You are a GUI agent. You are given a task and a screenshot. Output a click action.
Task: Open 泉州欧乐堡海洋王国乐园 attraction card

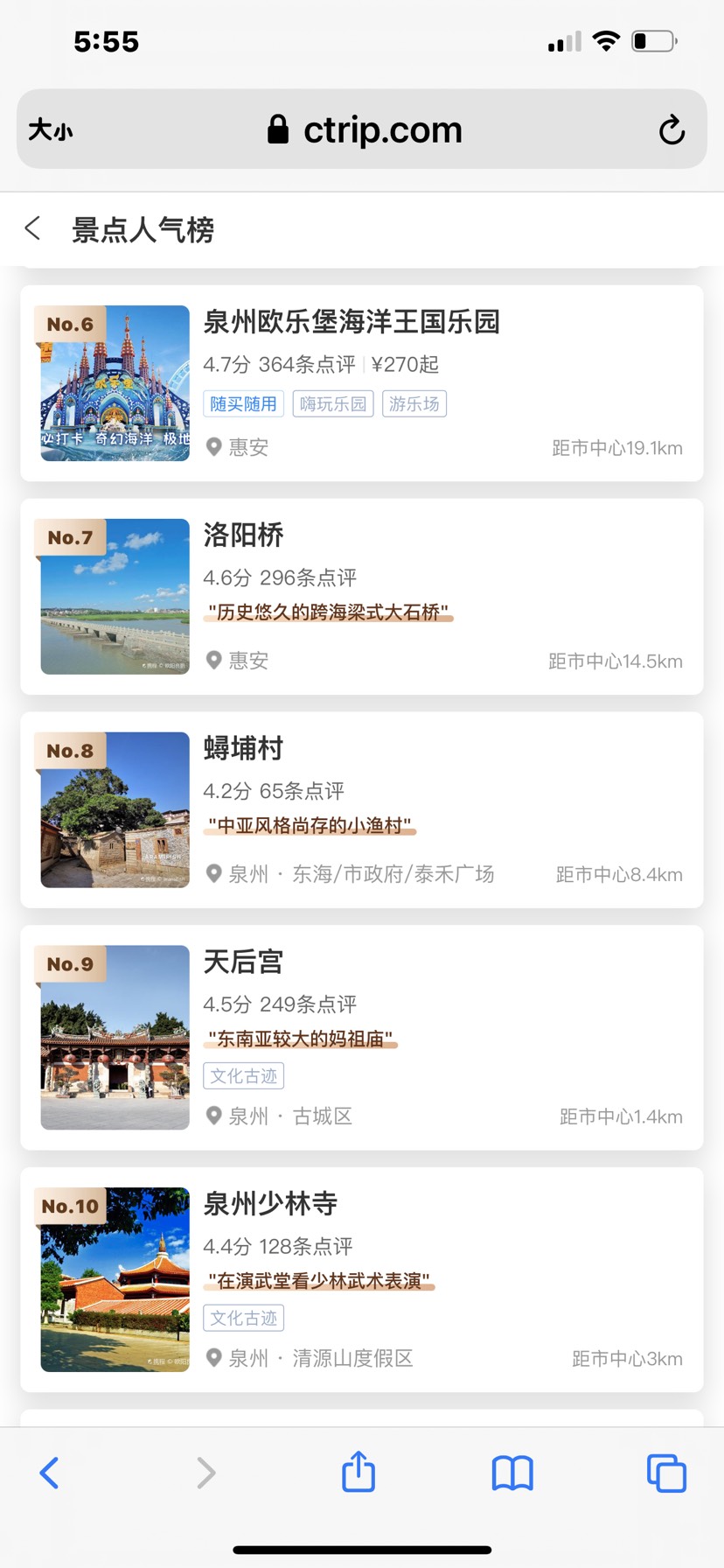[x=362, y=383]
